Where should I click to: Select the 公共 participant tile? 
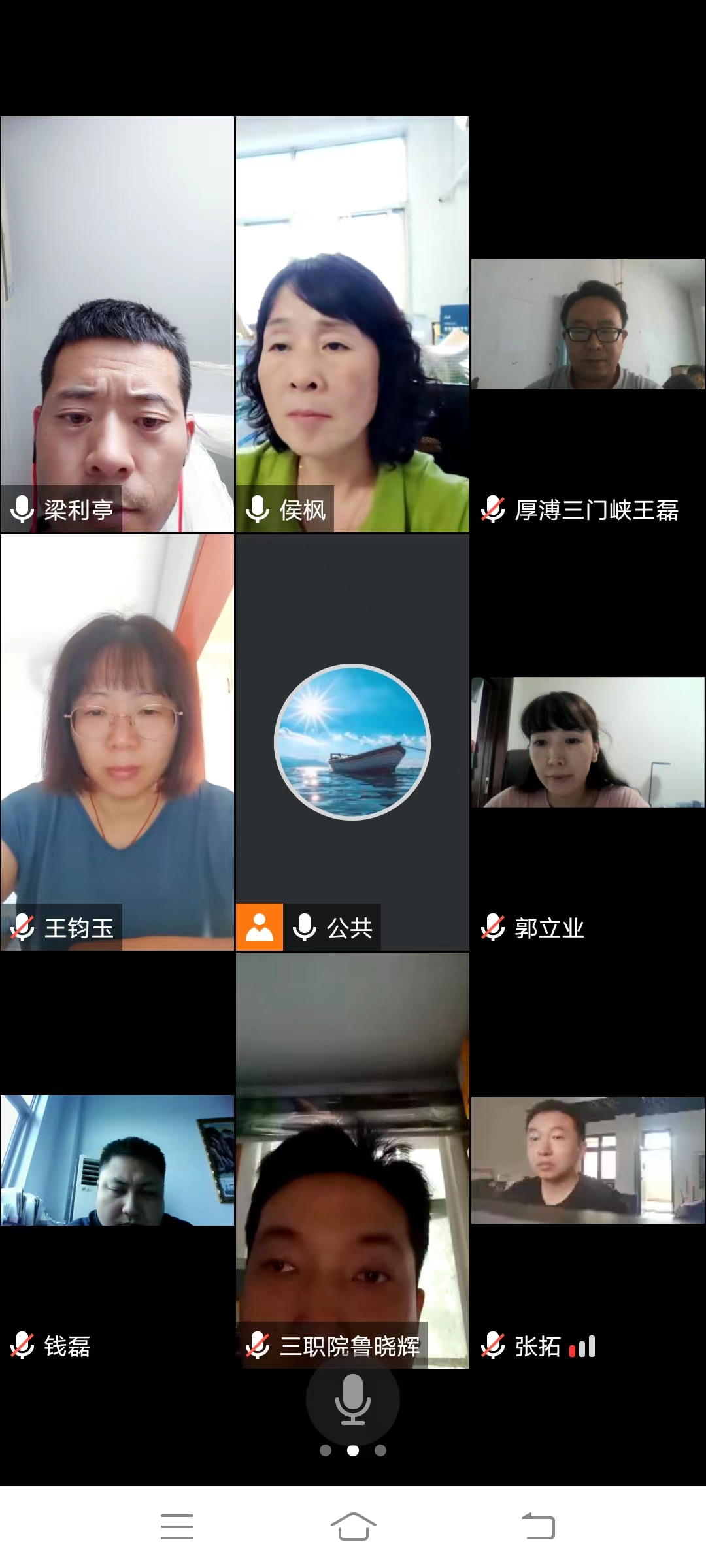pos(352,742)
